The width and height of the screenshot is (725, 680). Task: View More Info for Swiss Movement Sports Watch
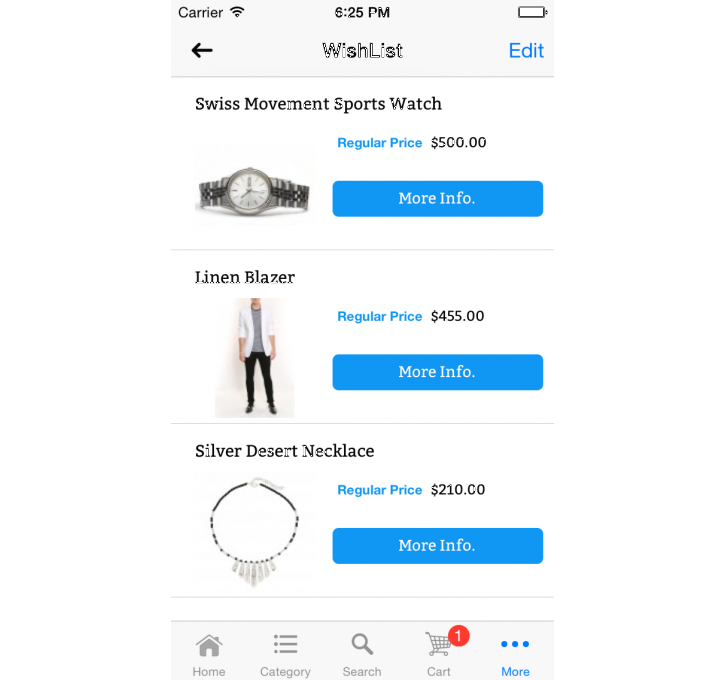click(437, 198)
